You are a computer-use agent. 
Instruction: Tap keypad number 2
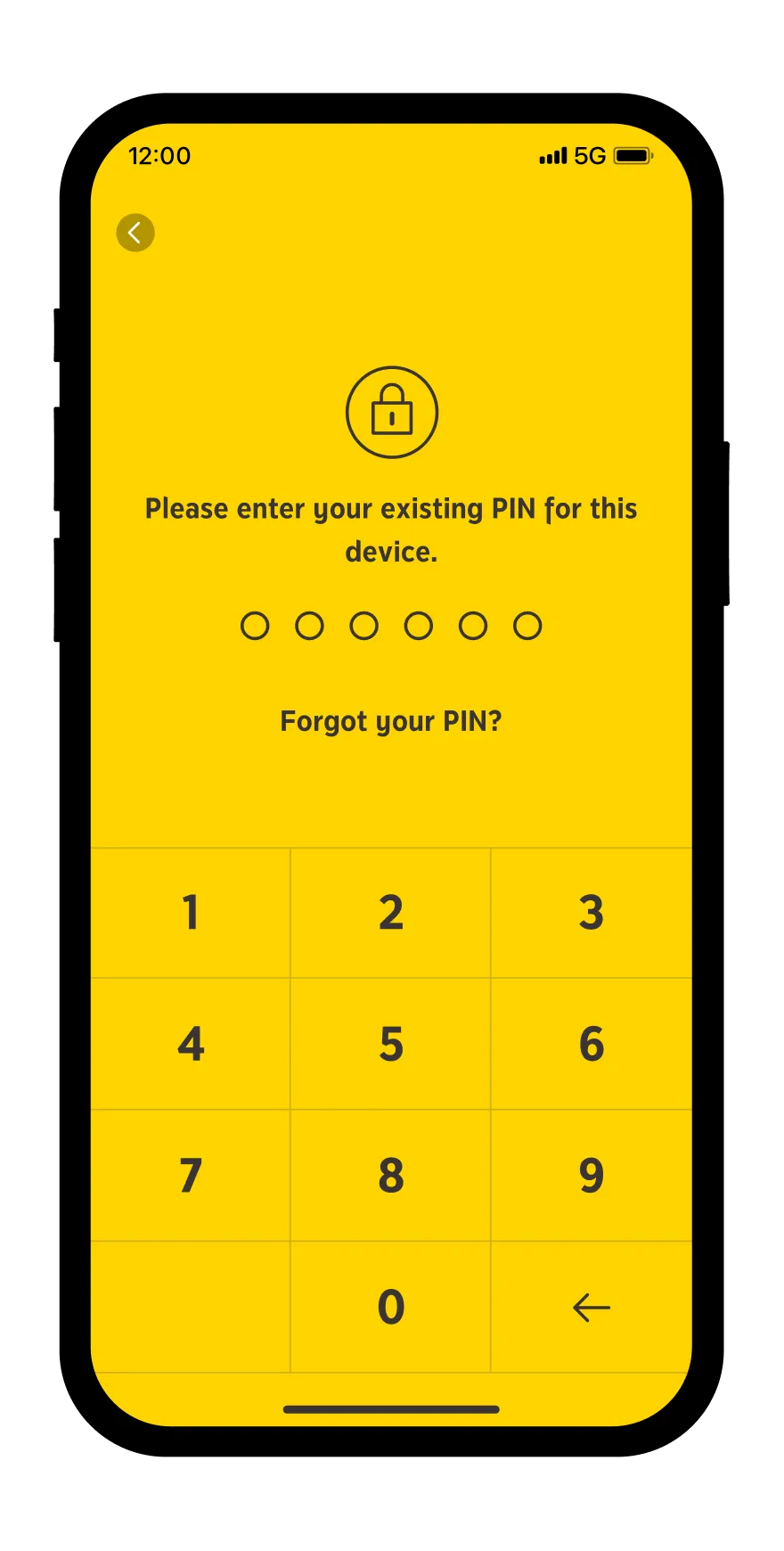click(391, 913)
